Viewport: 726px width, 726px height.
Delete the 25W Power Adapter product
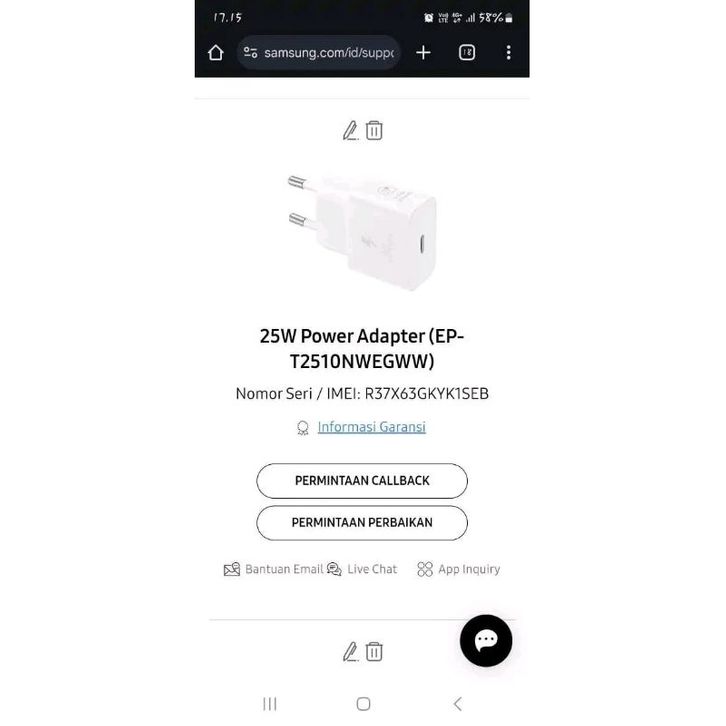374,130
